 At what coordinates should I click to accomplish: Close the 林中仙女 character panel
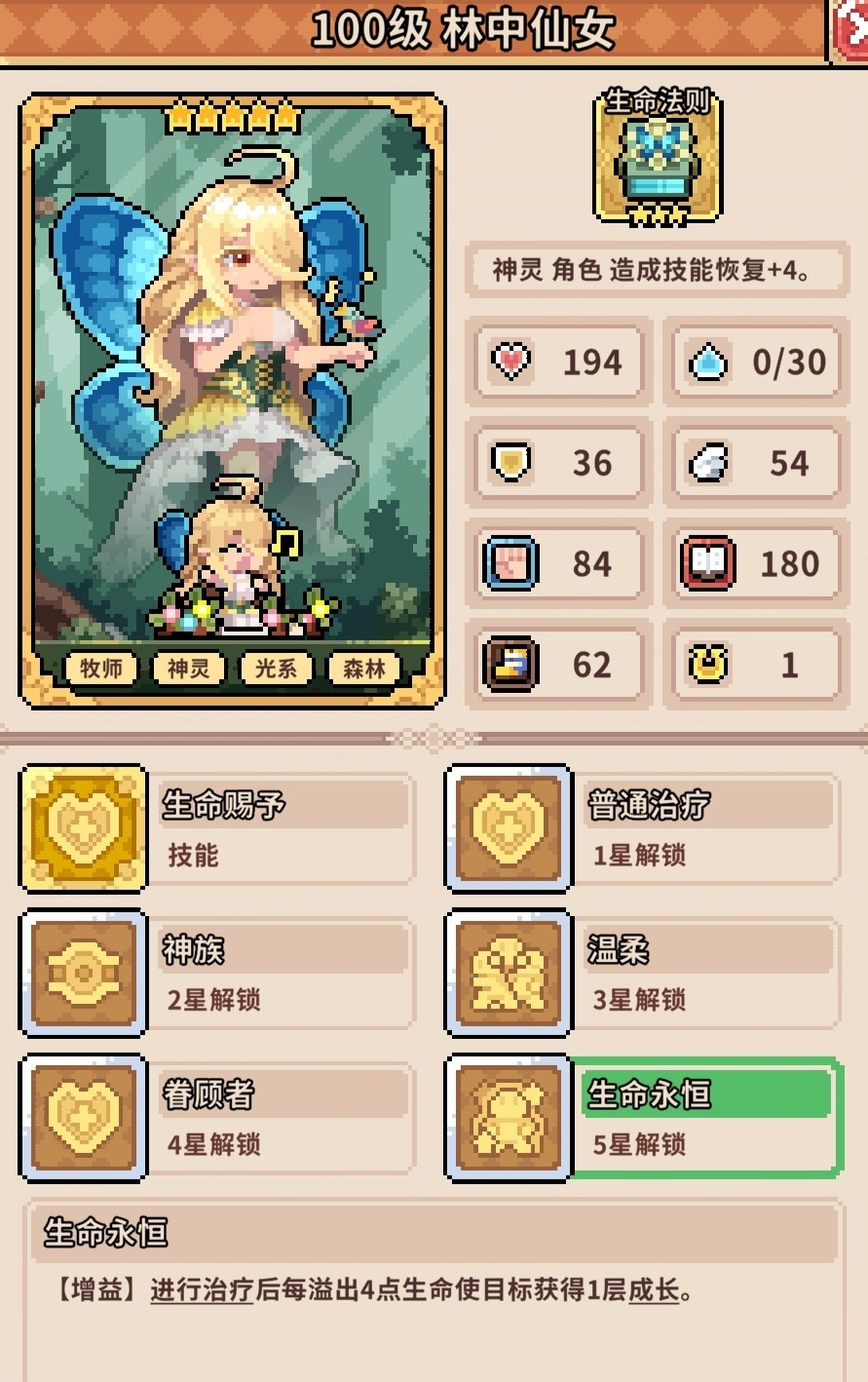851,29
